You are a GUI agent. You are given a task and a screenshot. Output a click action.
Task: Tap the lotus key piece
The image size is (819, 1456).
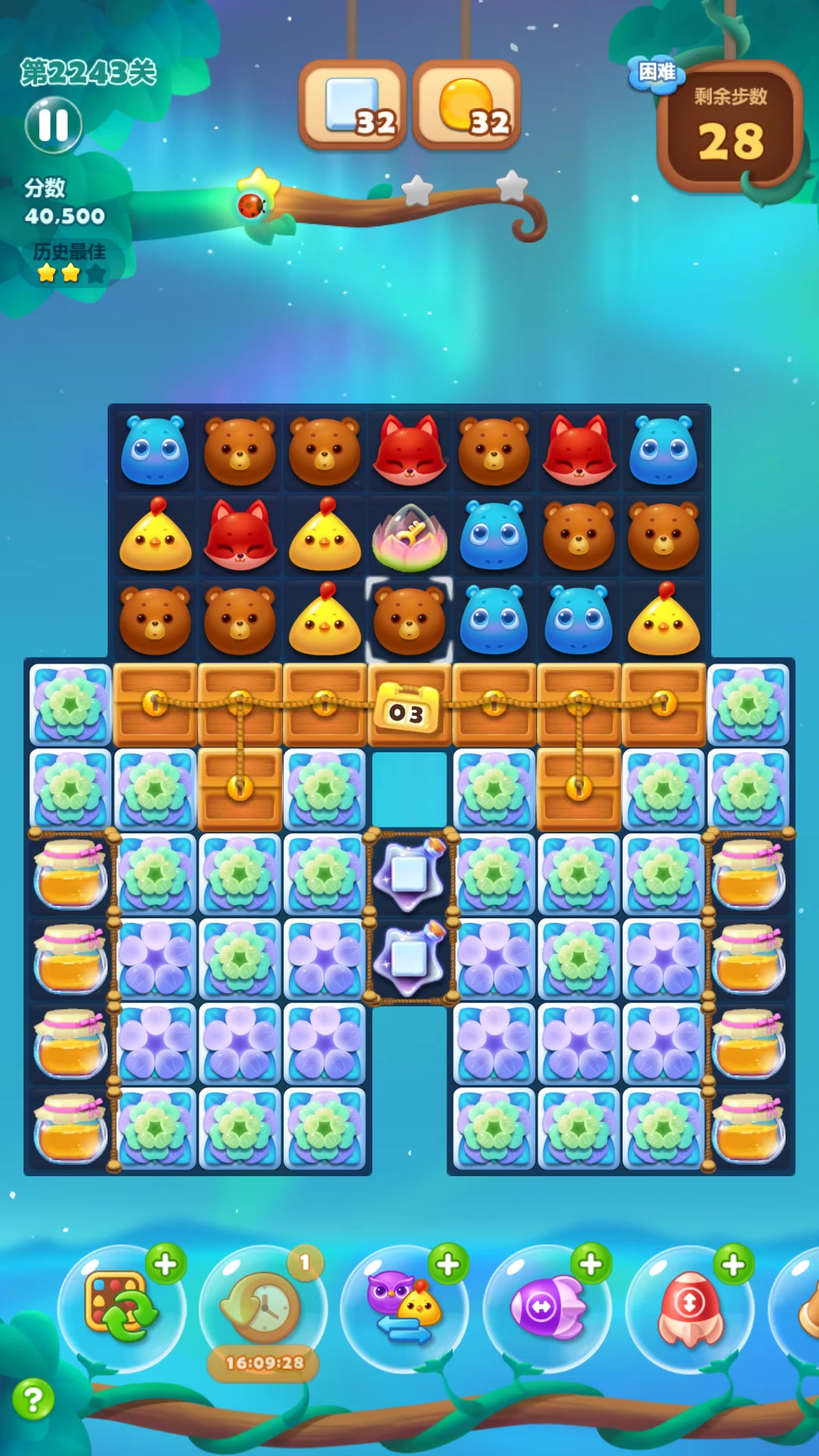click(409, 537)
